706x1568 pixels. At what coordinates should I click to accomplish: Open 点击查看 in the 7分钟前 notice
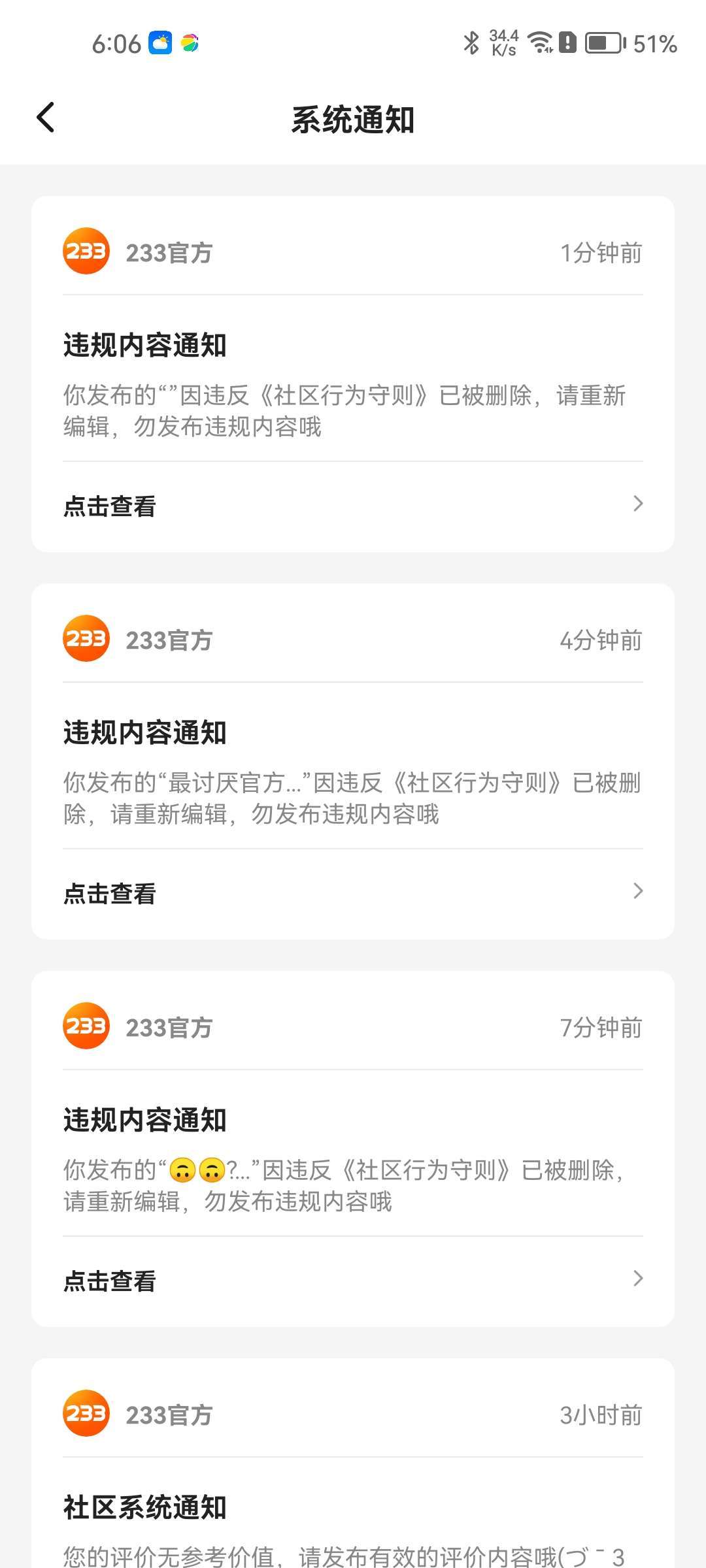pyautogui.click(x=353, y=1280)
